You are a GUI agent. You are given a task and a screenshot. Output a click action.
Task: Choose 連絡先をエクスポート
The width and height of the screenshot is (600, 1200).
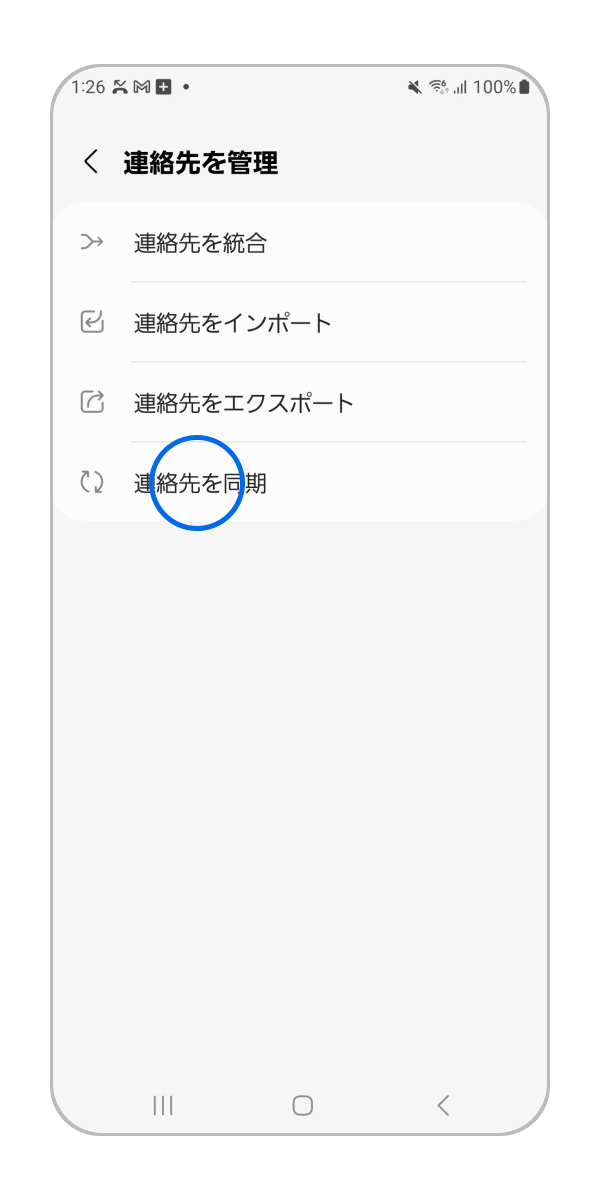[x=300, y=403]
